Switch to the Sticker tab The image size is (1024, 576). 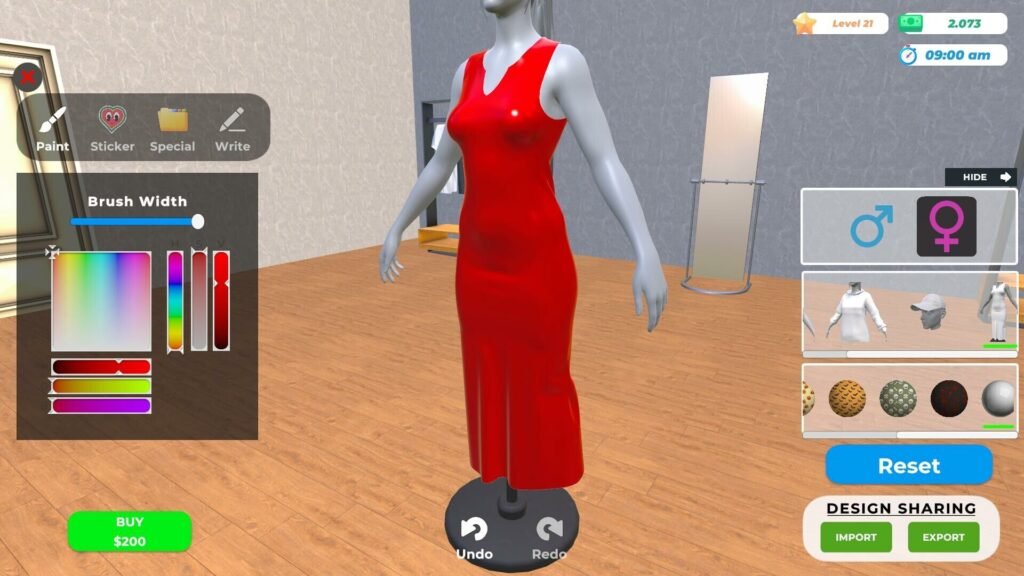[x=112, y=128]
